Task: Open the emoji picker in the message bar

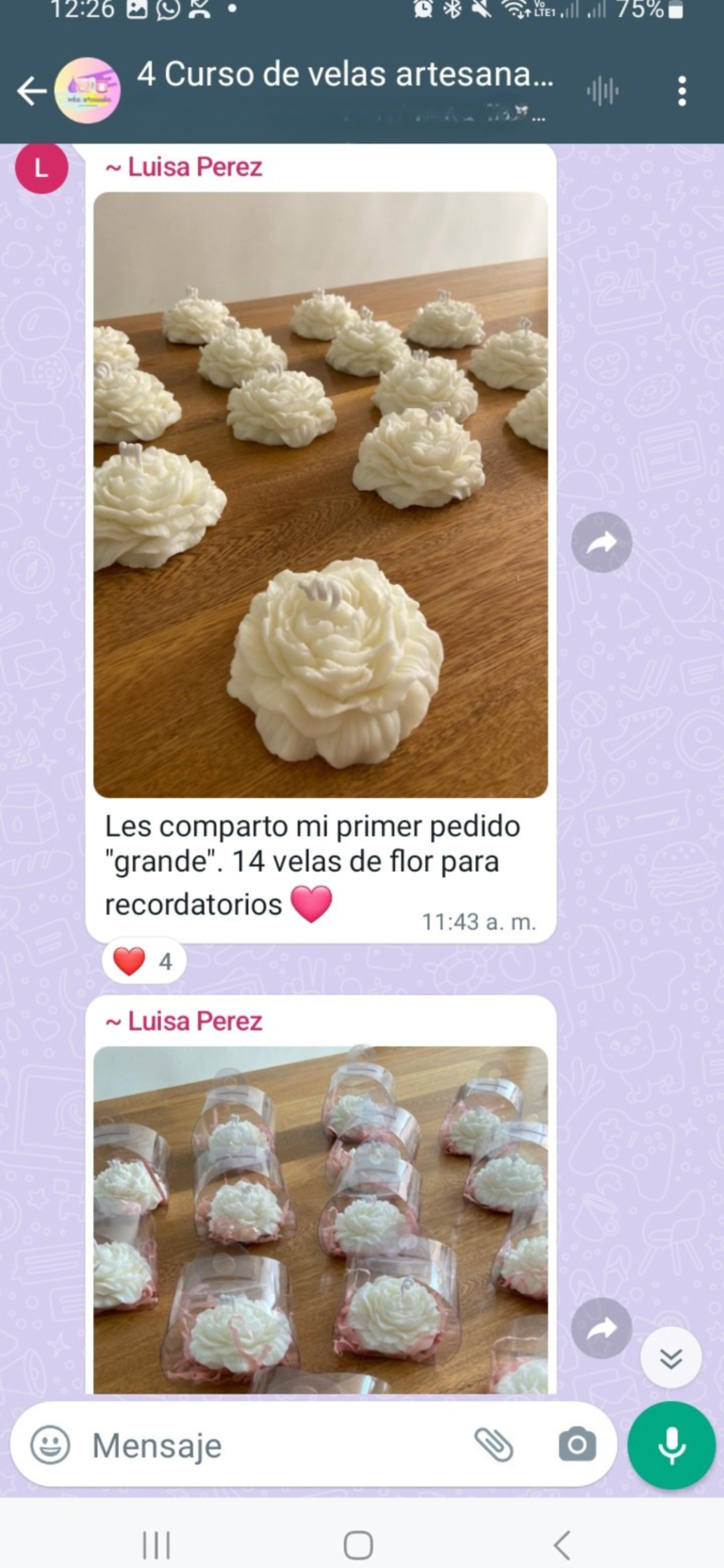Action: coord(52,1445)
